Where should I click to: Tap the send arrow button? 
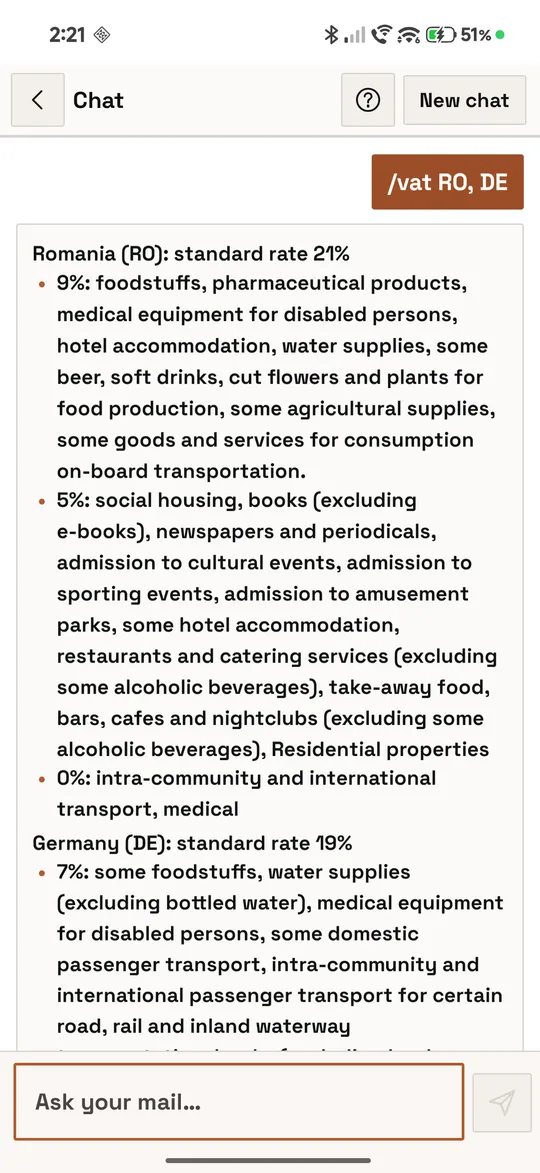pos(502,1102)
